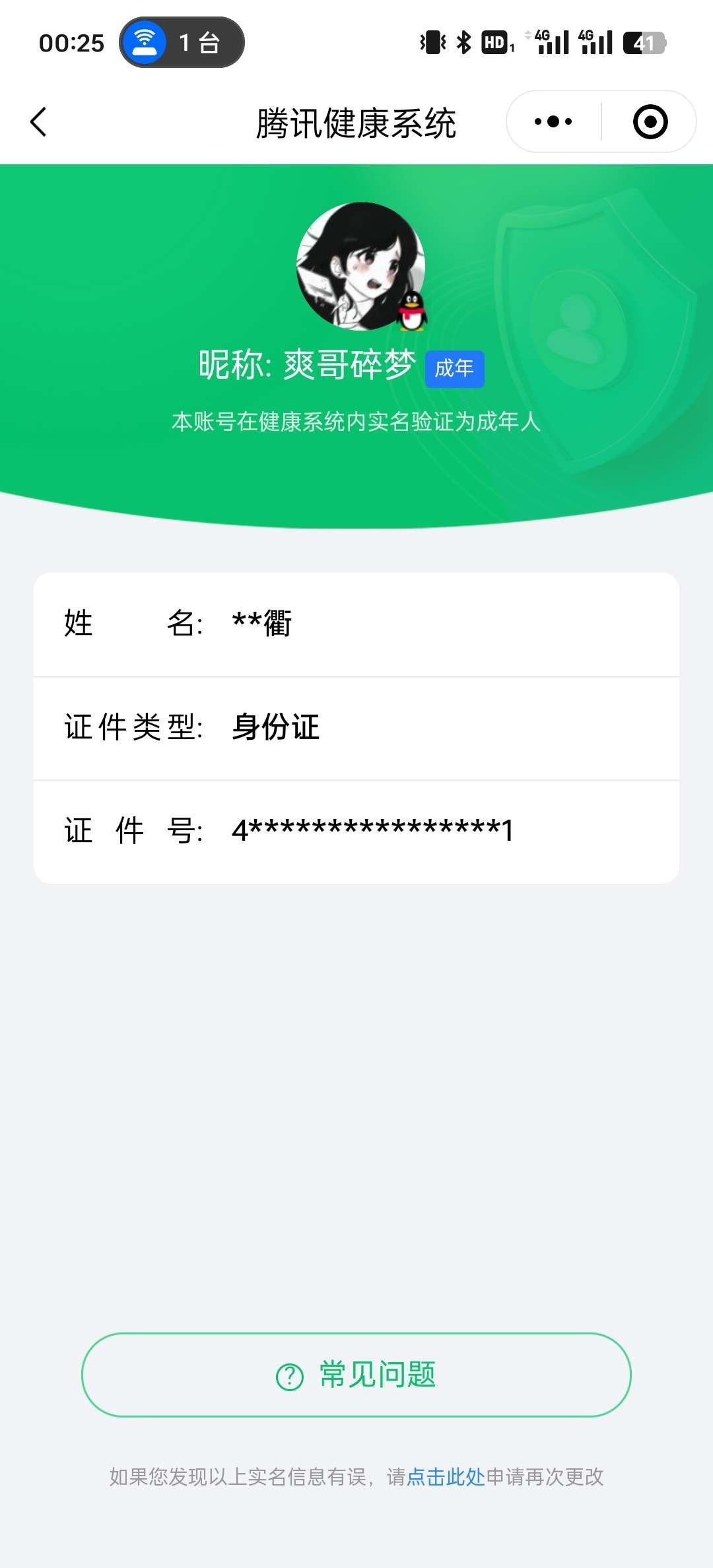Close the mini program via capsule circle button
Screen dimensions: 713x1568
(x=649, y=121)
